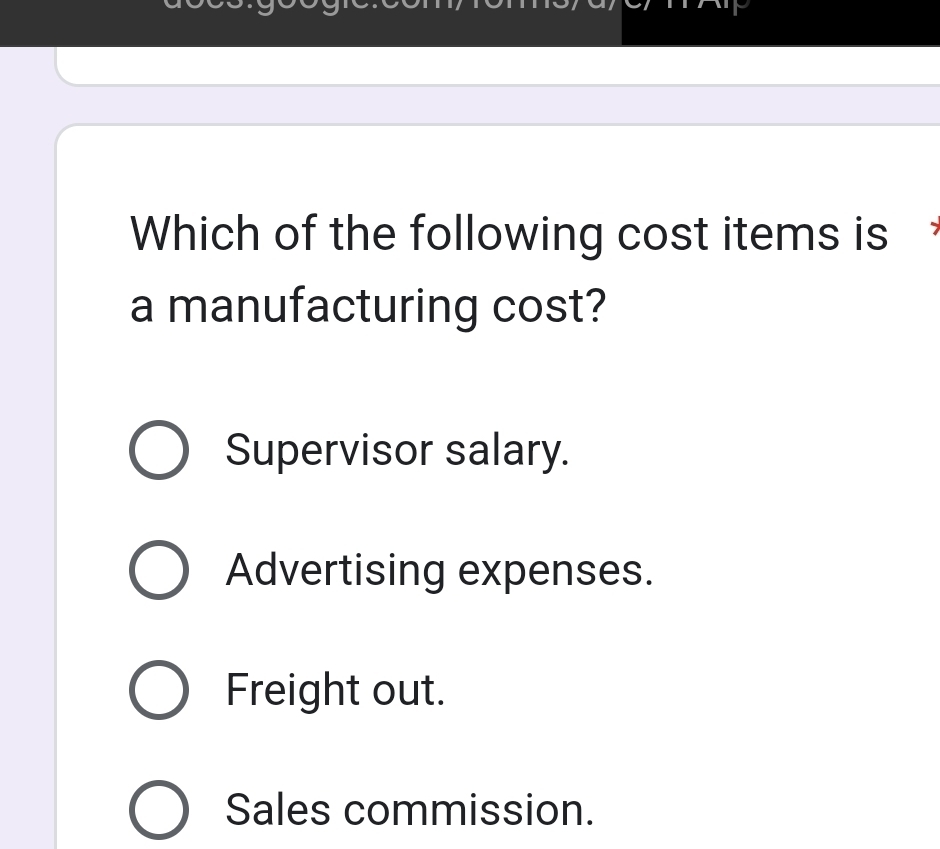Select the Supervisor salary option
Screen dimensions: 940x849
click(x=158, y=451)
